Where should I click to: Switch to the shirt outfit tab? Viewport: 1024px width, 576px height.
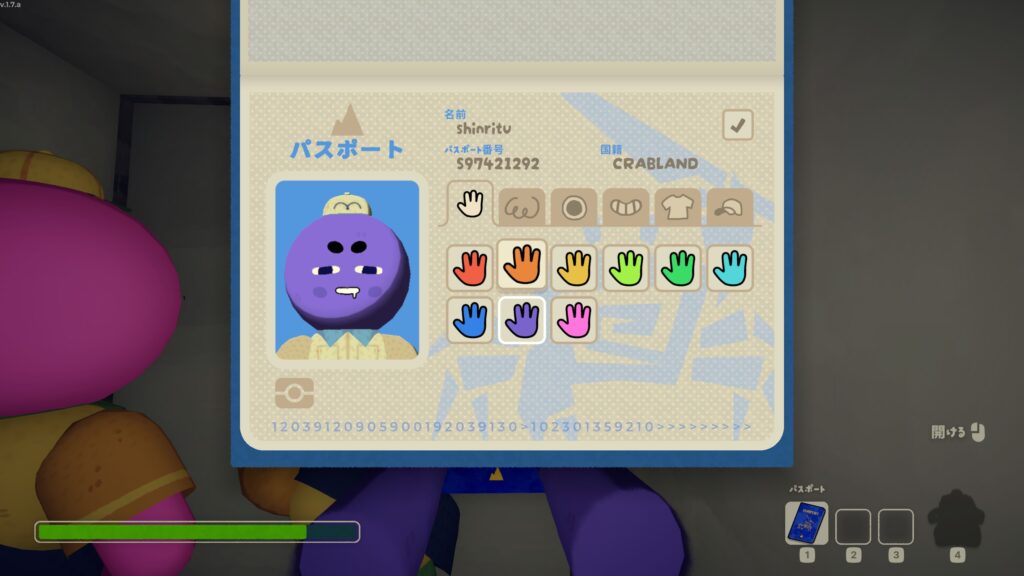coord(678,207)
